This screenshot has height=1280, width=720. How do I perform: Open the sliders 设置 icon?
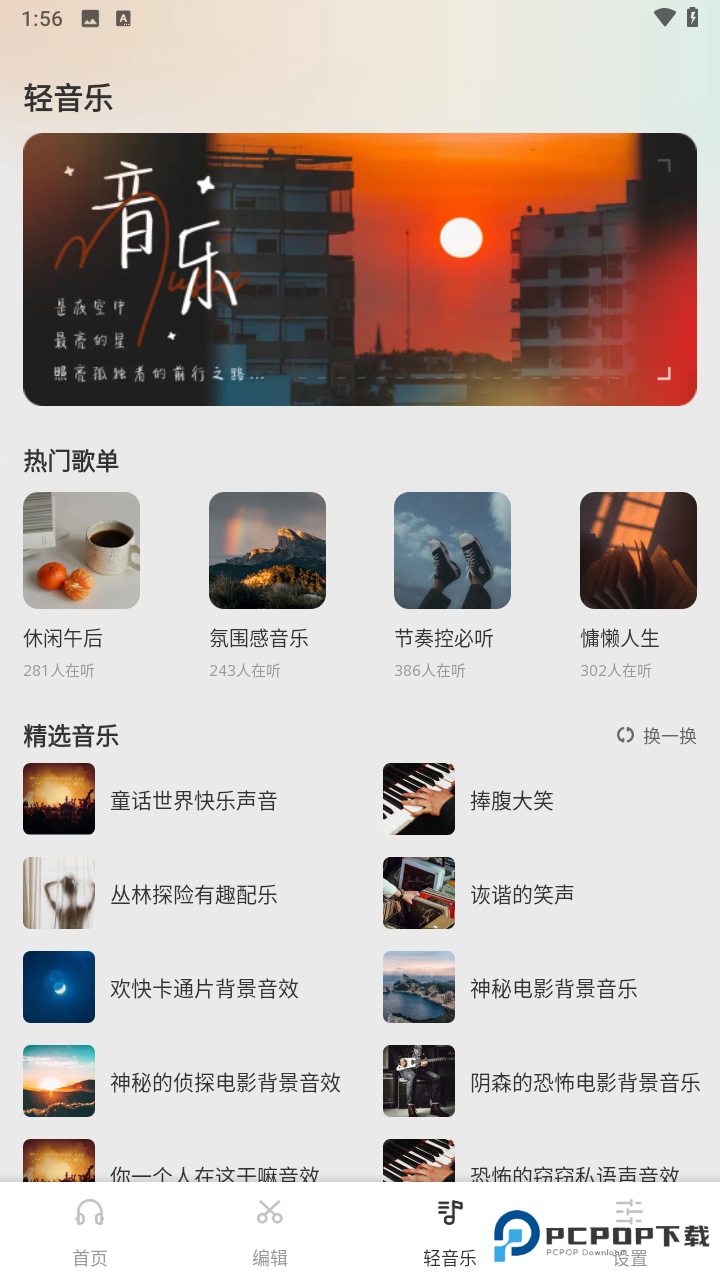pos(630,1210)
